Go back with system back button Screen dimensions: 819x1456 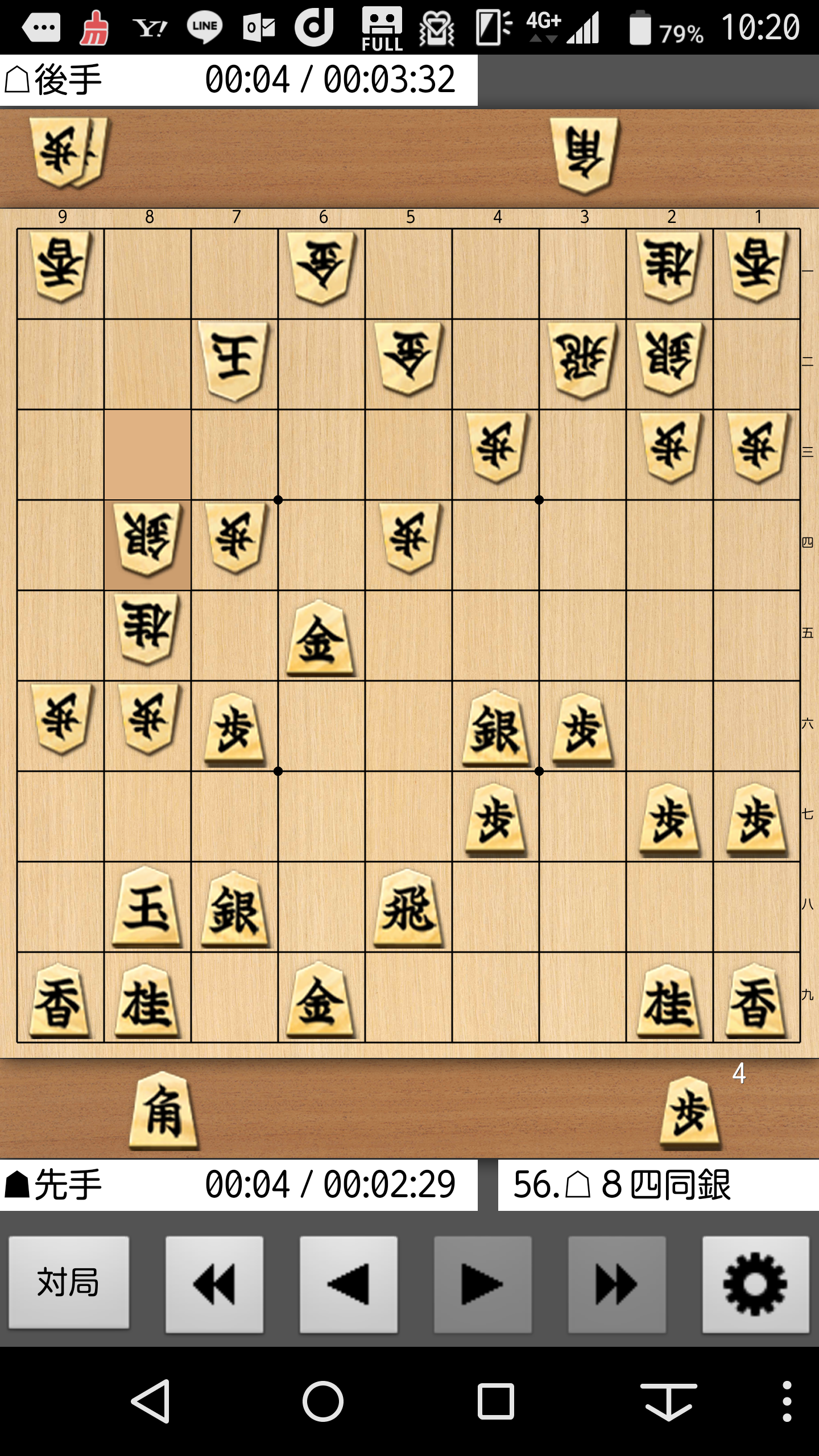(151, 1401)
